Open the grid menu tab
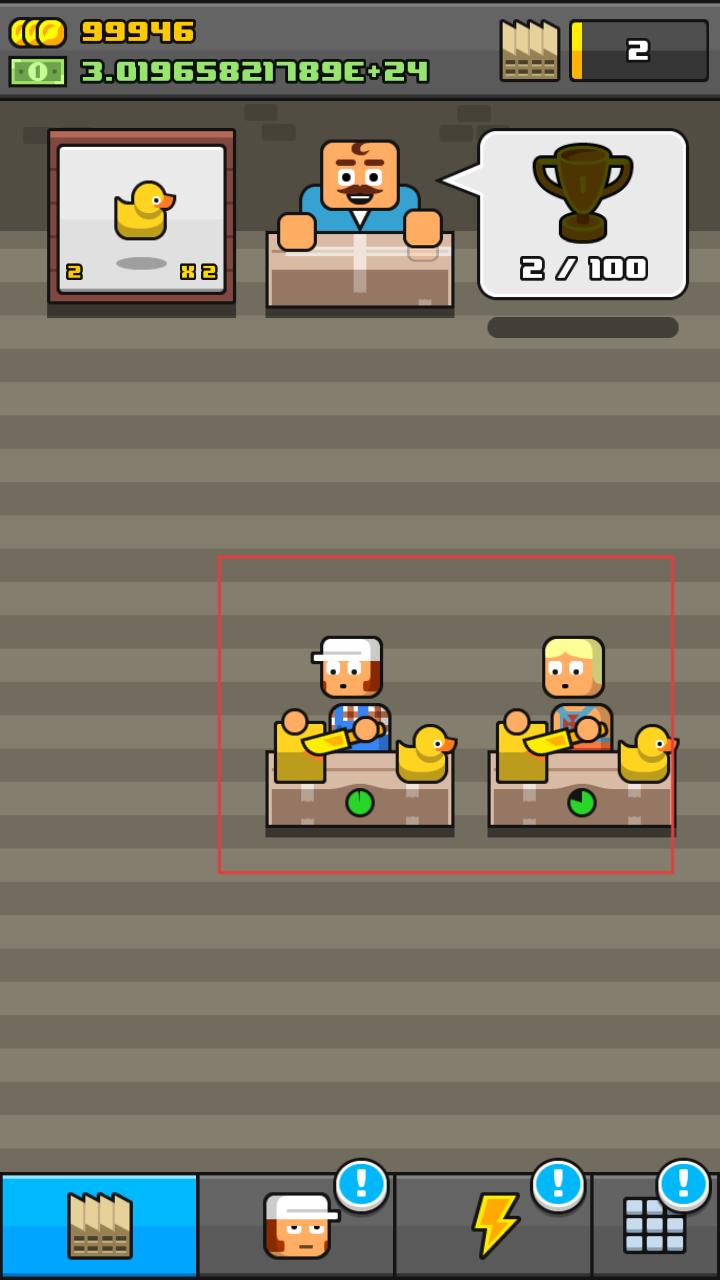This screenshot has width=720, height=1280. pos(655,1225)
